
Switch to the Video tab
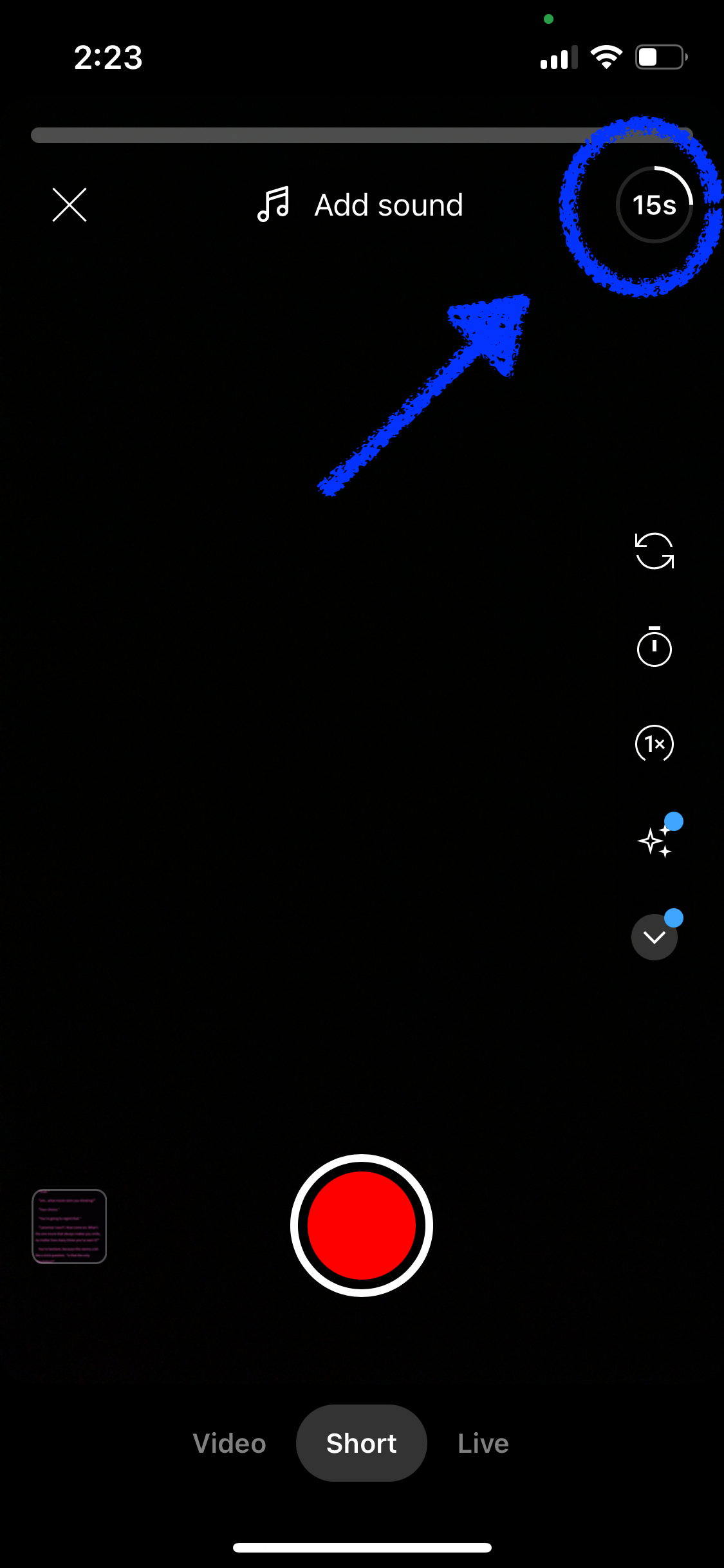[229, 1443]
